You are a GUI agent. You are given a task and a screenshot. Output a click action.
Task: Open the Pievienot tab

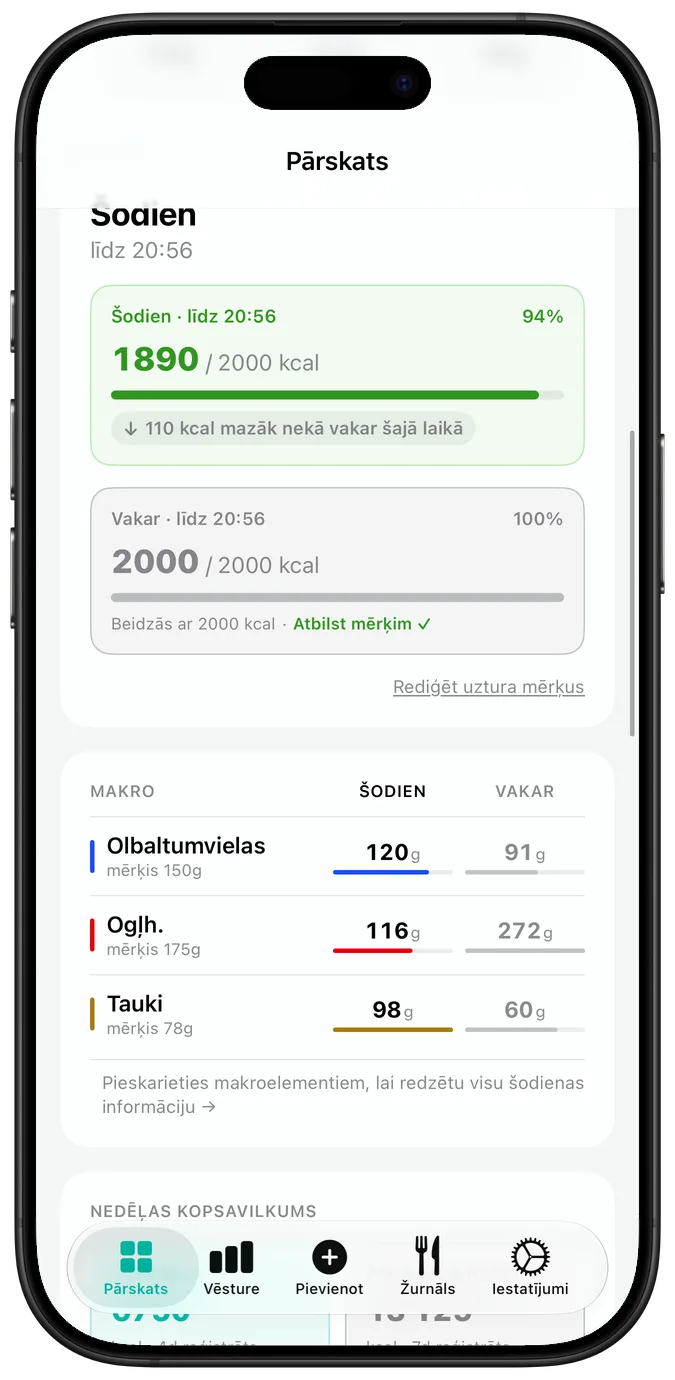[x=329, y=1267]
